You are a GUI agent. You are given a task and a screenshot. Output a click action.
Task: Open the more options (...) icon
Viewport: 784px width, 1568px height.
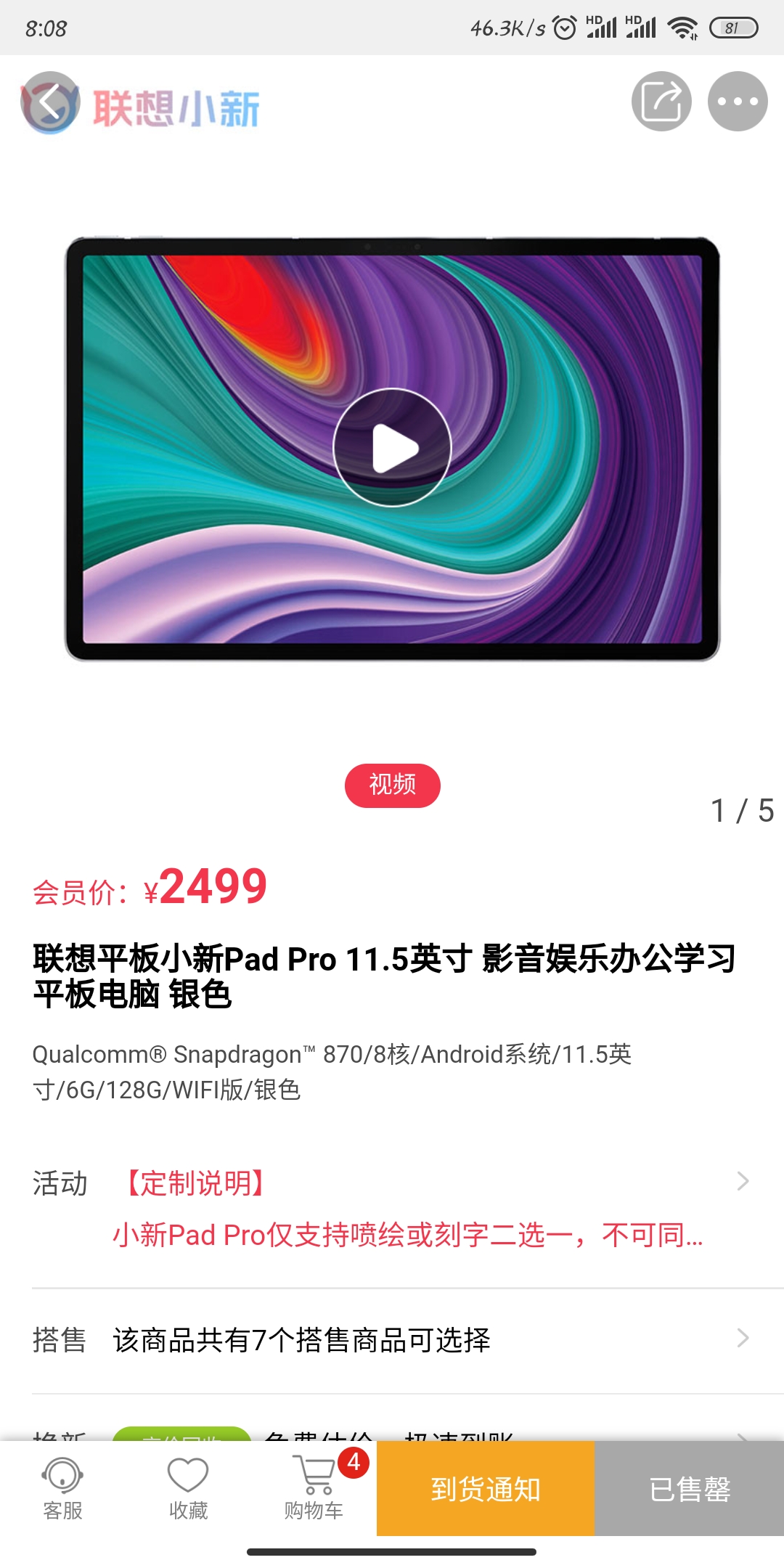(x=739, y=102)
